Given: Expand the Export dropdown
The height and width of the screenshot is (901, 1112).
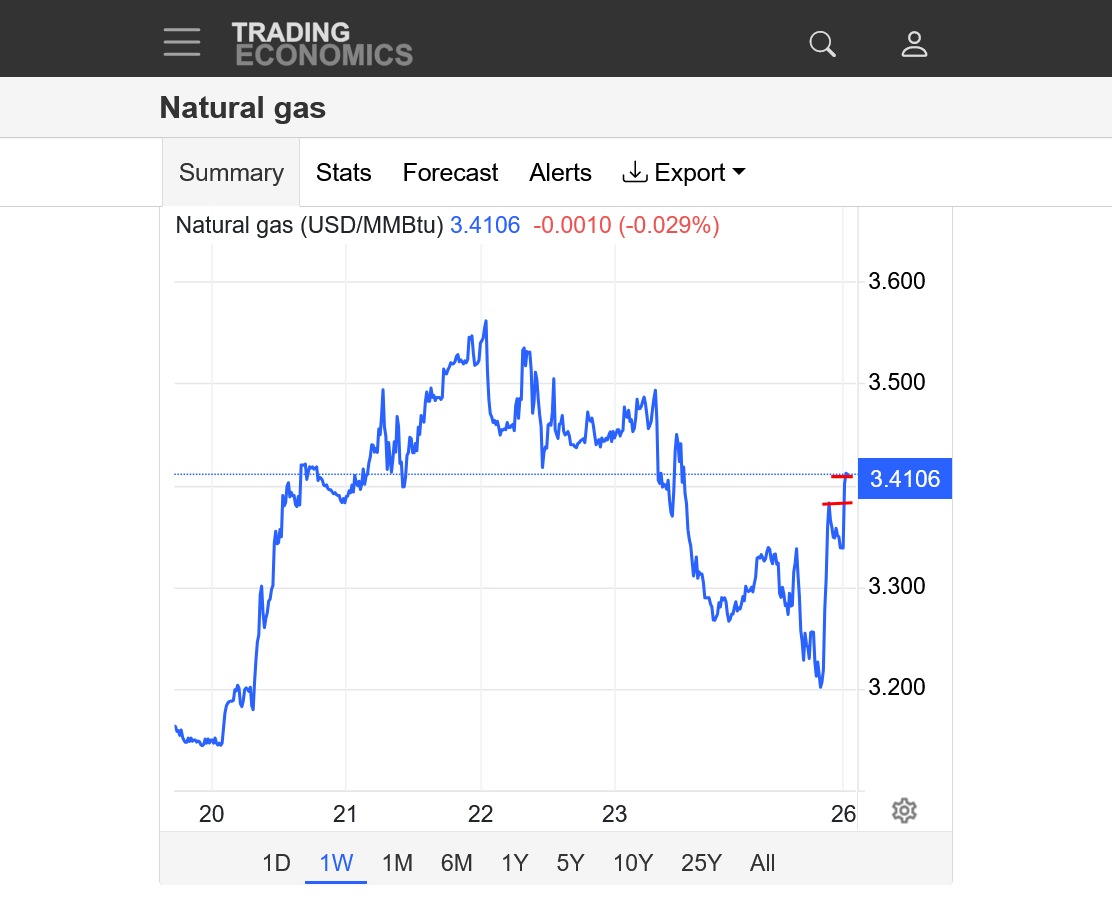Looking at the screenshot, I should 685,173.
